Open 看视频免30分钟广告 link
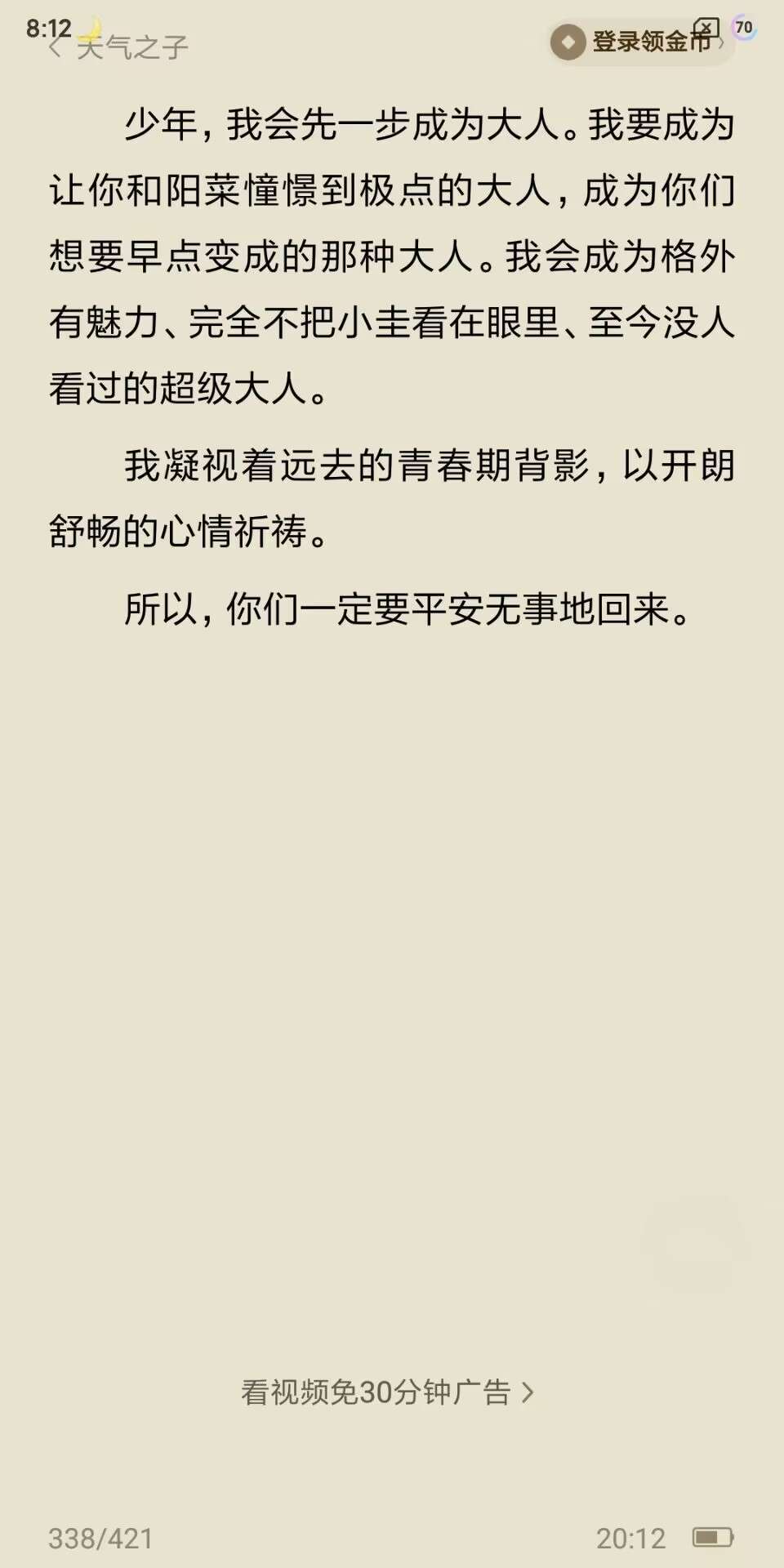Screen dimensions: 784x1568 click(387, 1392)
